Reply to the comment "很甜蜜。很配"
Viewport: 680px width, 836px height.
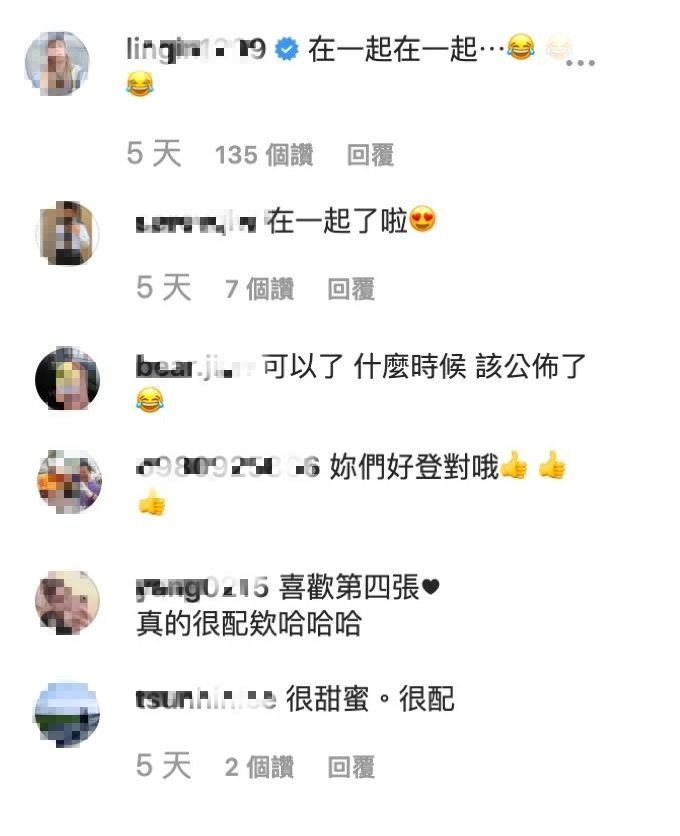351,767
